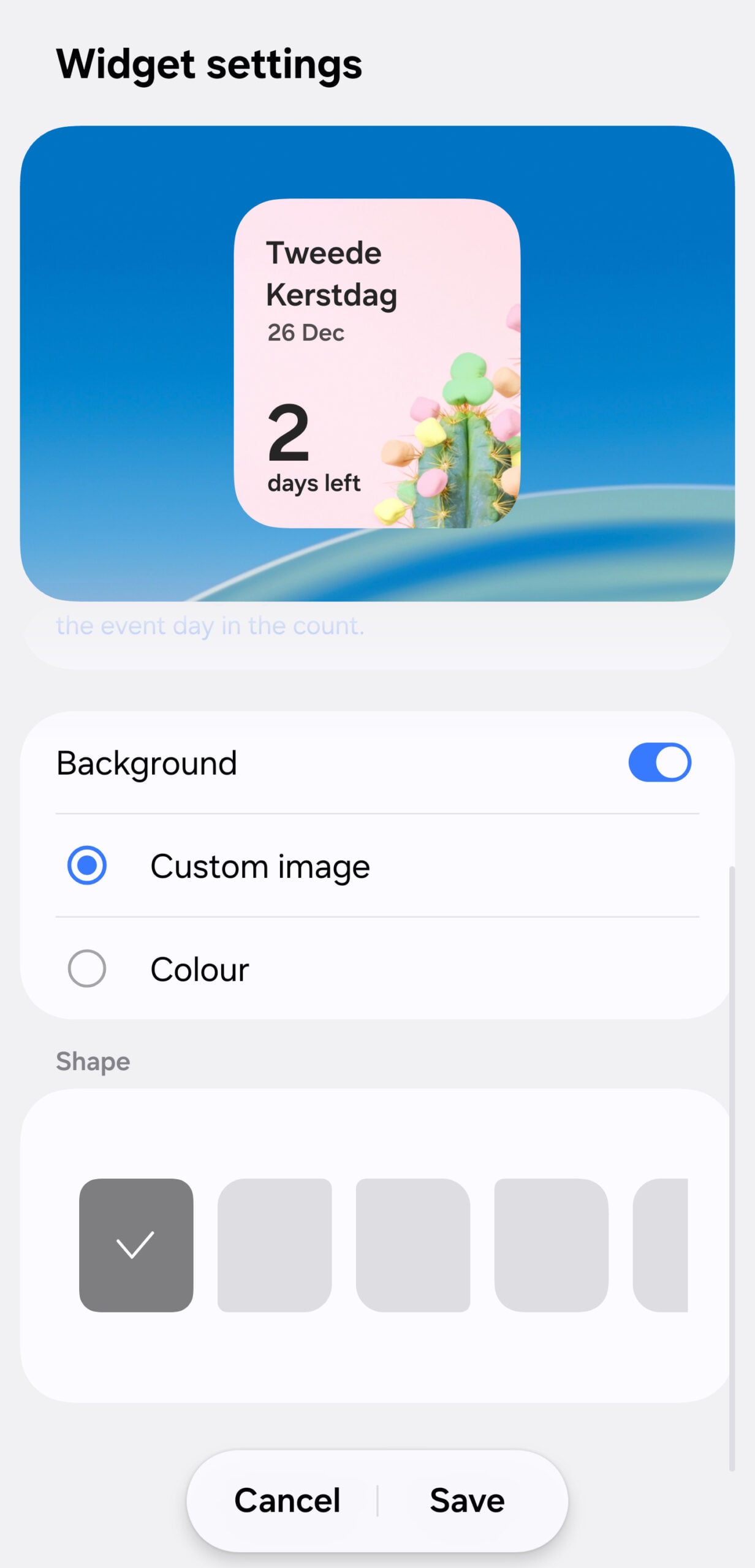Select the Colour background option
755x1568 pixels.
[x=86, y=968]
